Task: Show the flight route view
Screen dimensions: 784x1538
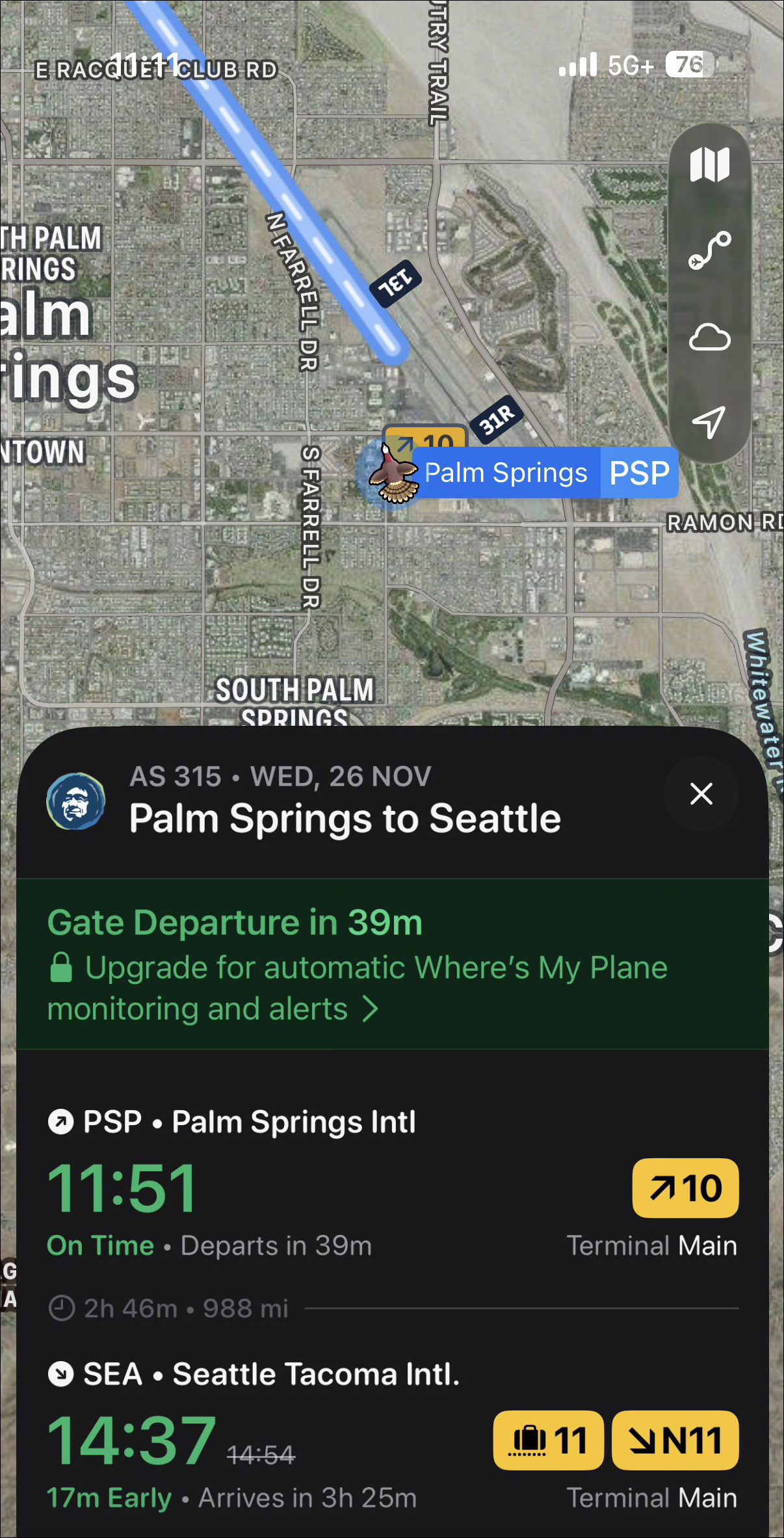Action: 709,250
